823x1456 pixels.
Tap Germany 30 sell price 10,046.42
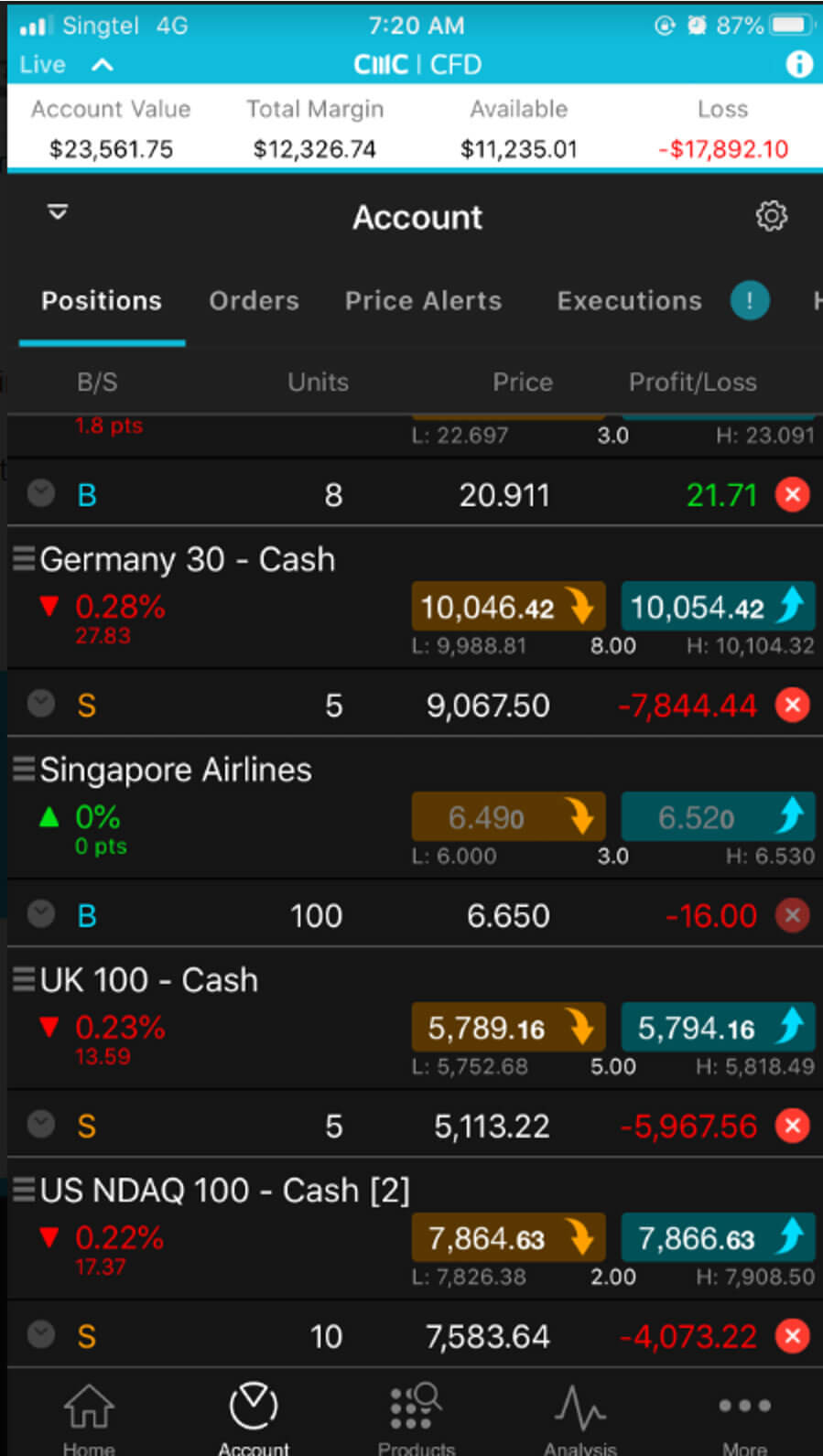[508, 607]
